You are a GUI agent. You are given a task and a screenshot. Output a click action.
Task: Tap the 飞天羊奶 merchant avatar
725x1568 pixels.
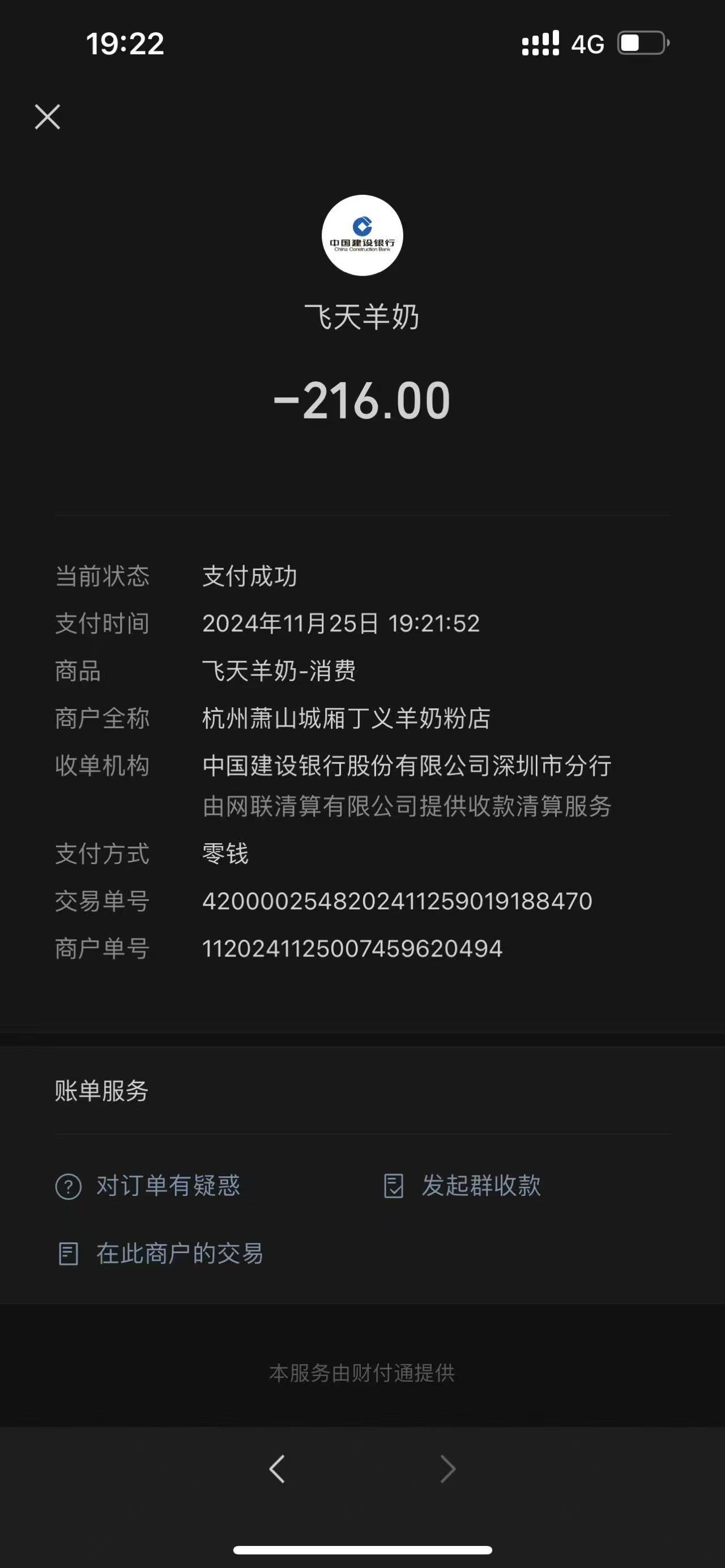tap(362, 236)
